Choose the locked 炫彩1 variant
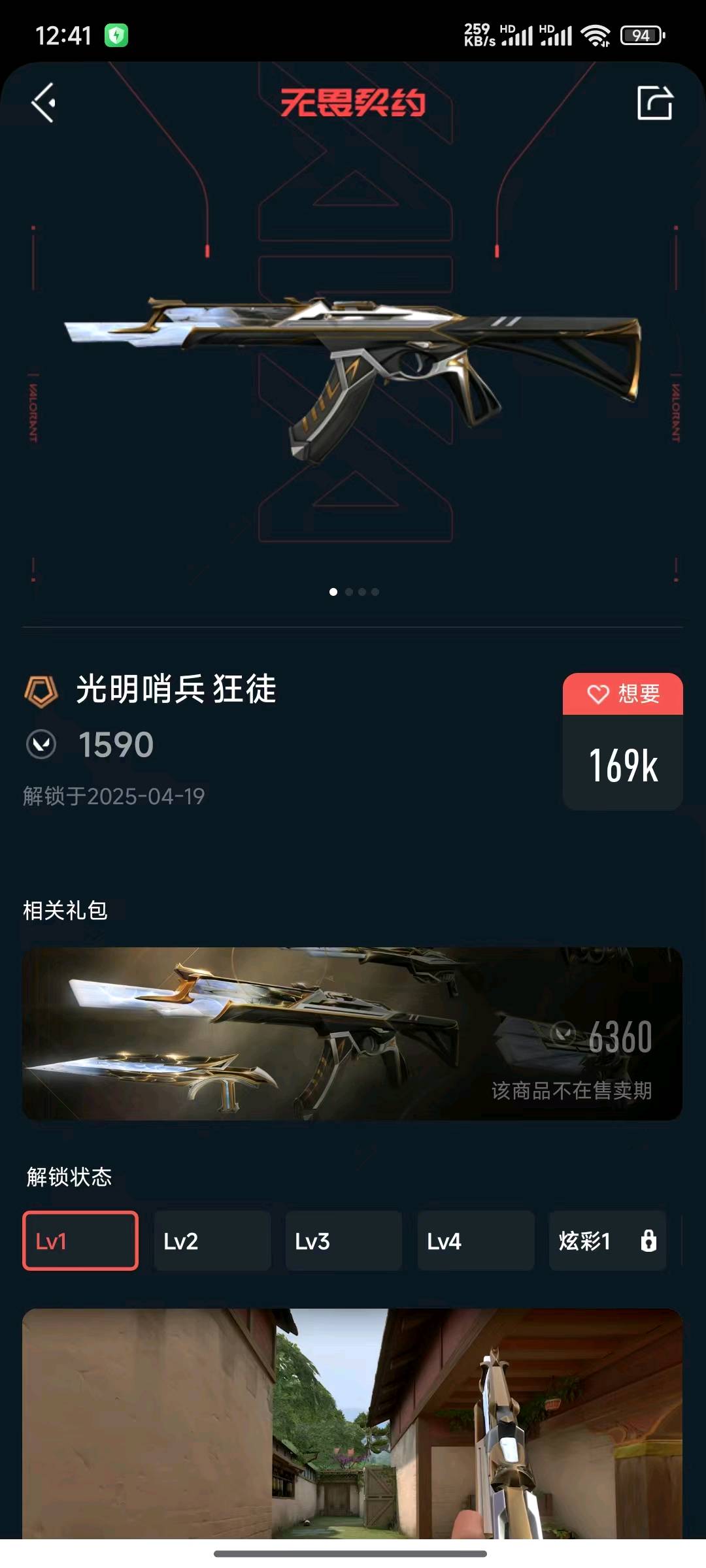 coord(607,1240)
